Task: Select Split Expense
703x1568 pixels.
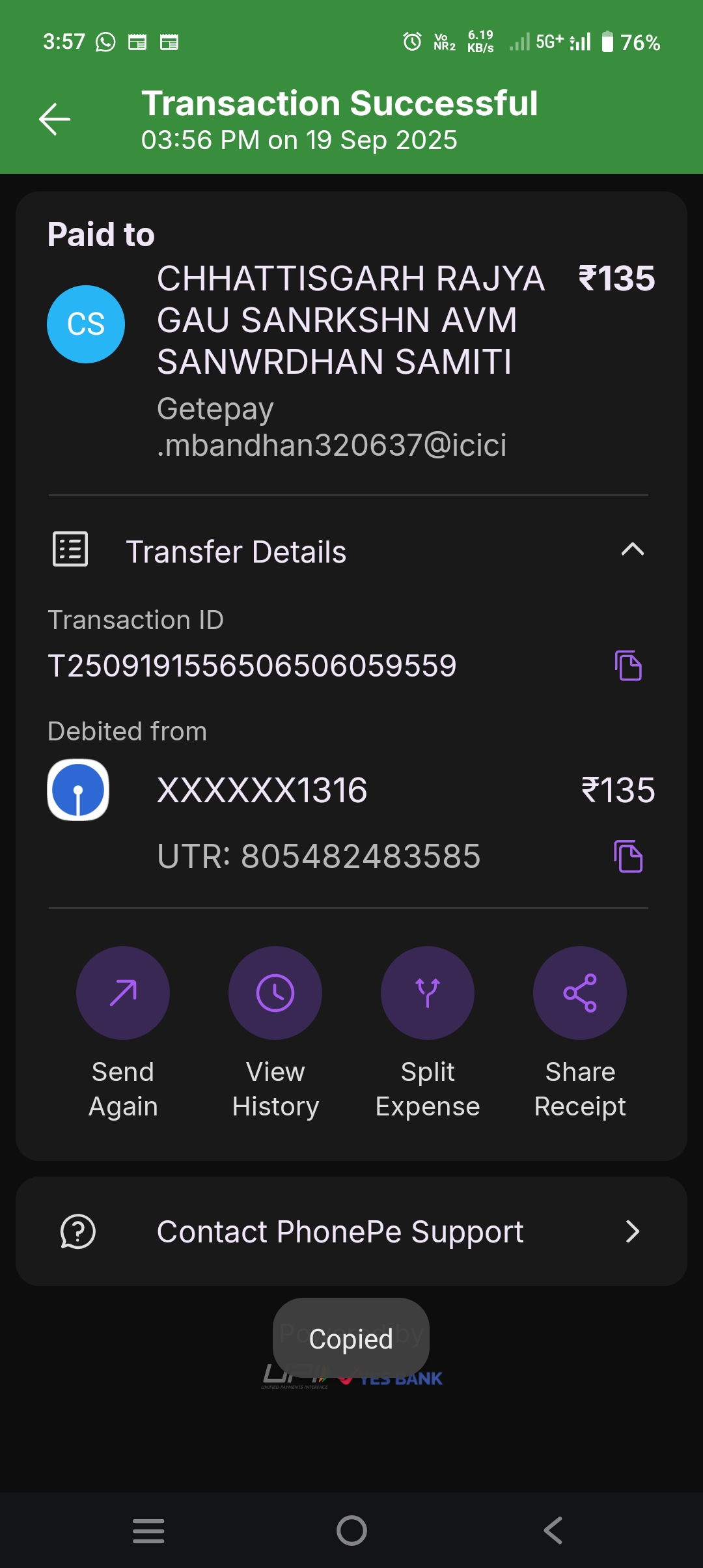Action: (x=428, y=993)
